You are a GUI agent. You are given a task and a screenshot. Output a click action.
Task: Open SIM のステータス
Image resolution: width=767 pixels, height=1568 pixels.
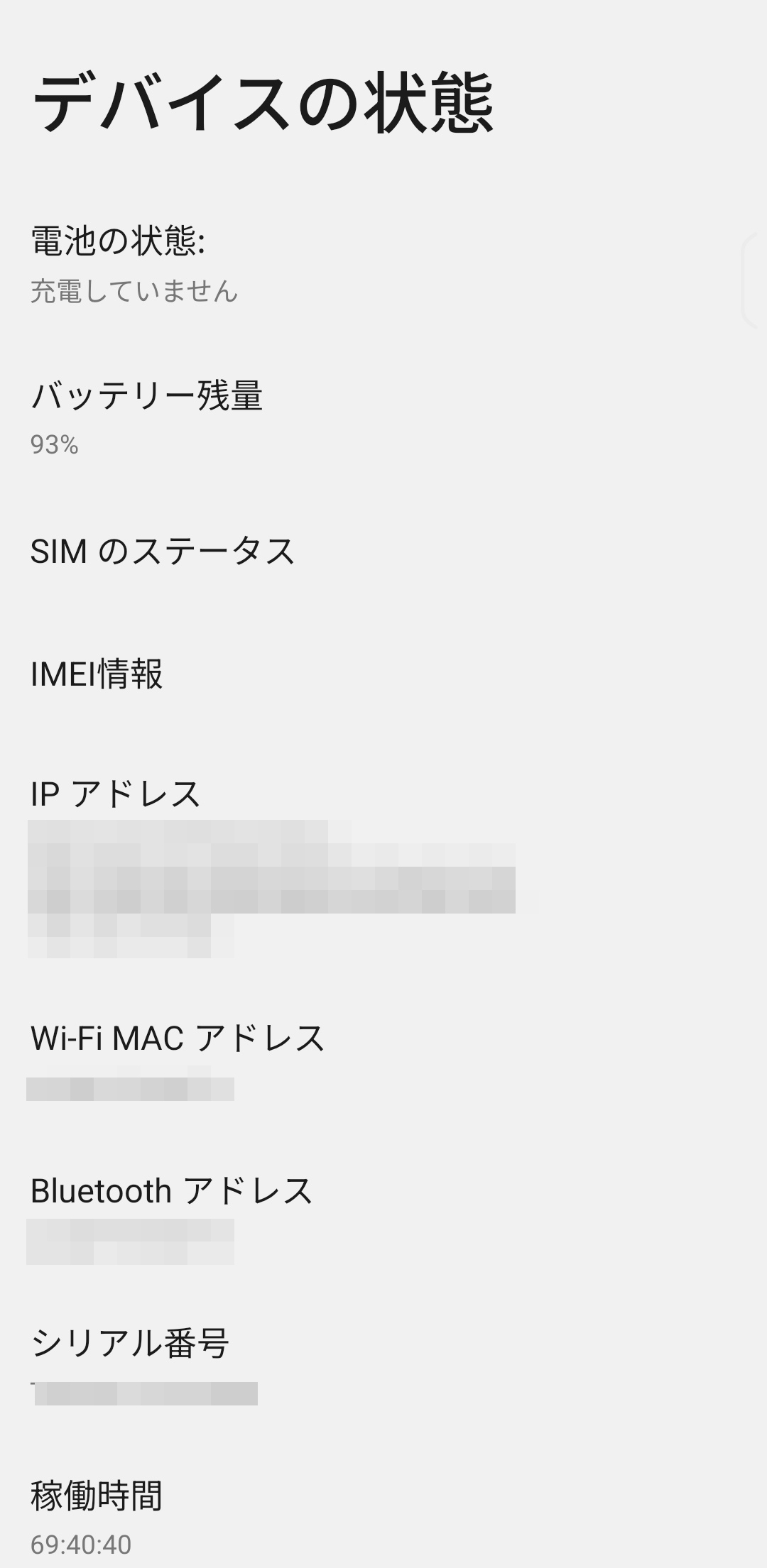383,552
